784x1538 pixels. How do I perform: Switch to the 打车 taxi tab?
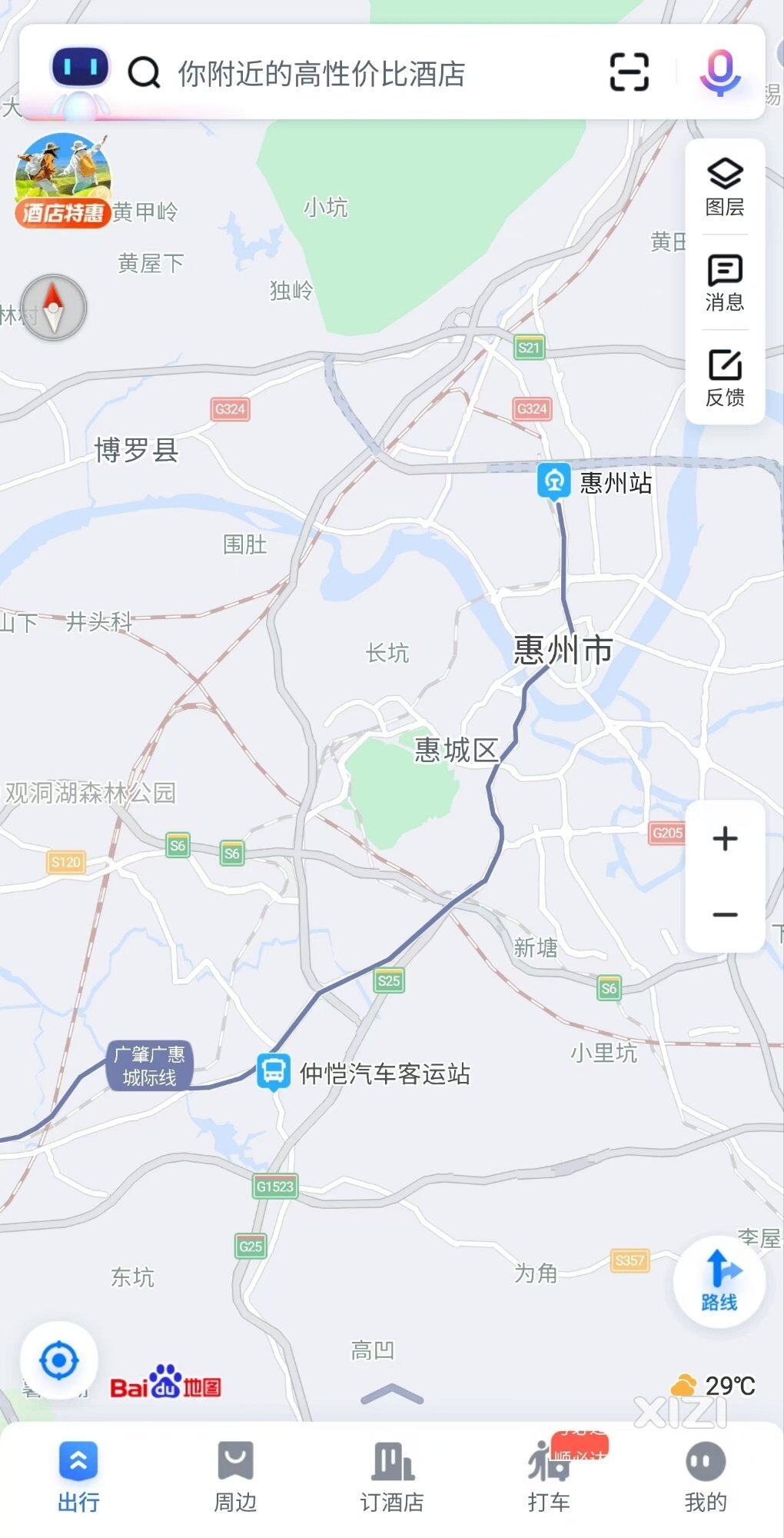tap(549, 1476)
